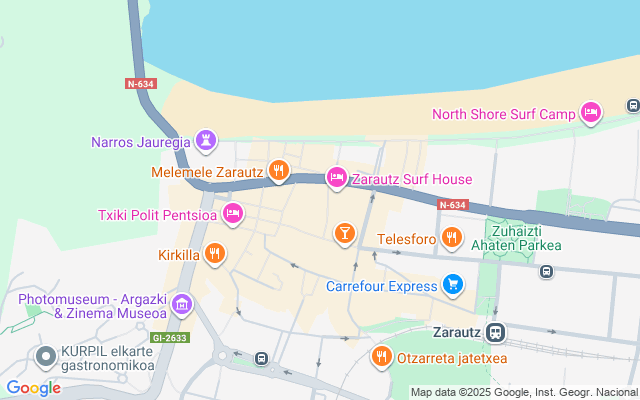Open the Google logo link
Viewport: 640px width, 400px height.
pos(33,388)
